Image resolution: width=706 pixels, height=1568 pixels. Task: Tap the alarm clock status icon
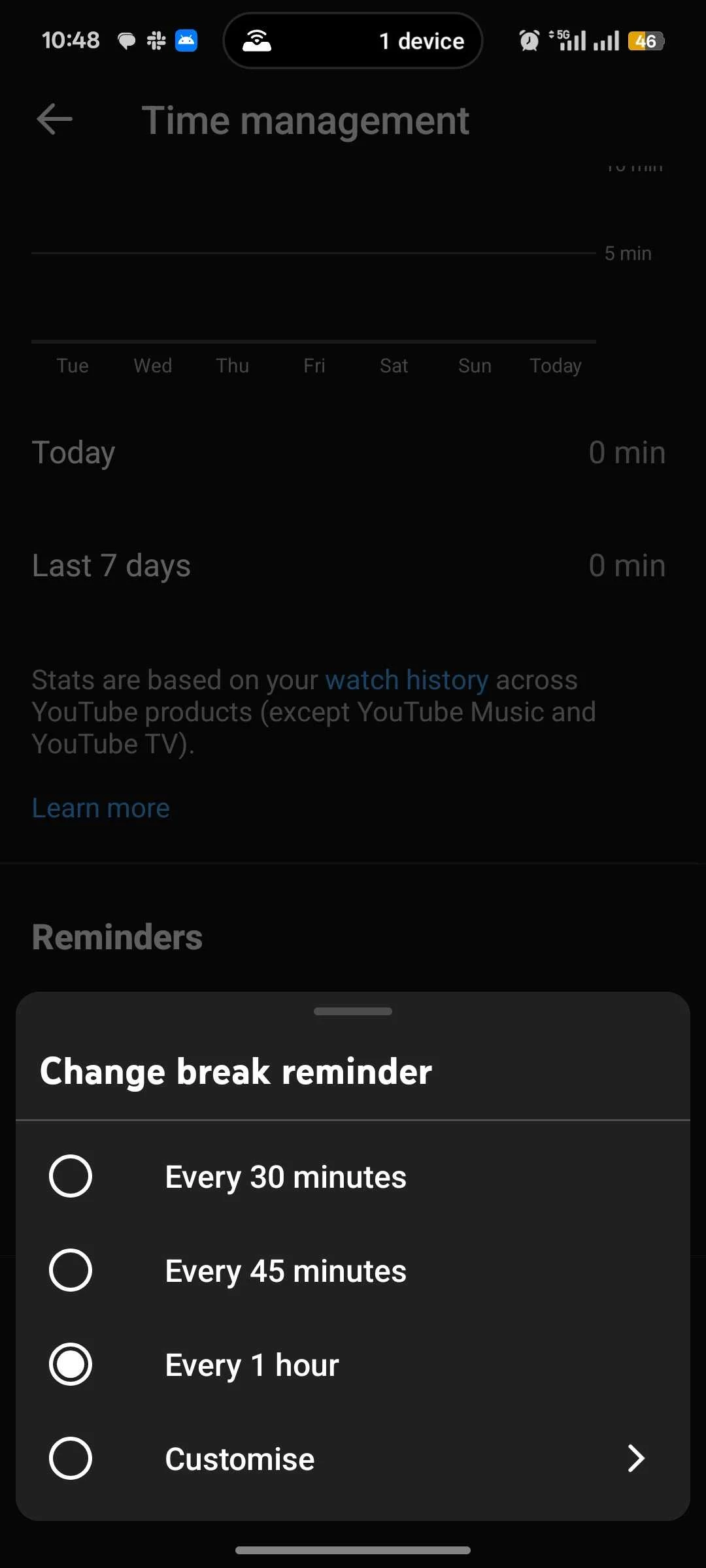528,41
